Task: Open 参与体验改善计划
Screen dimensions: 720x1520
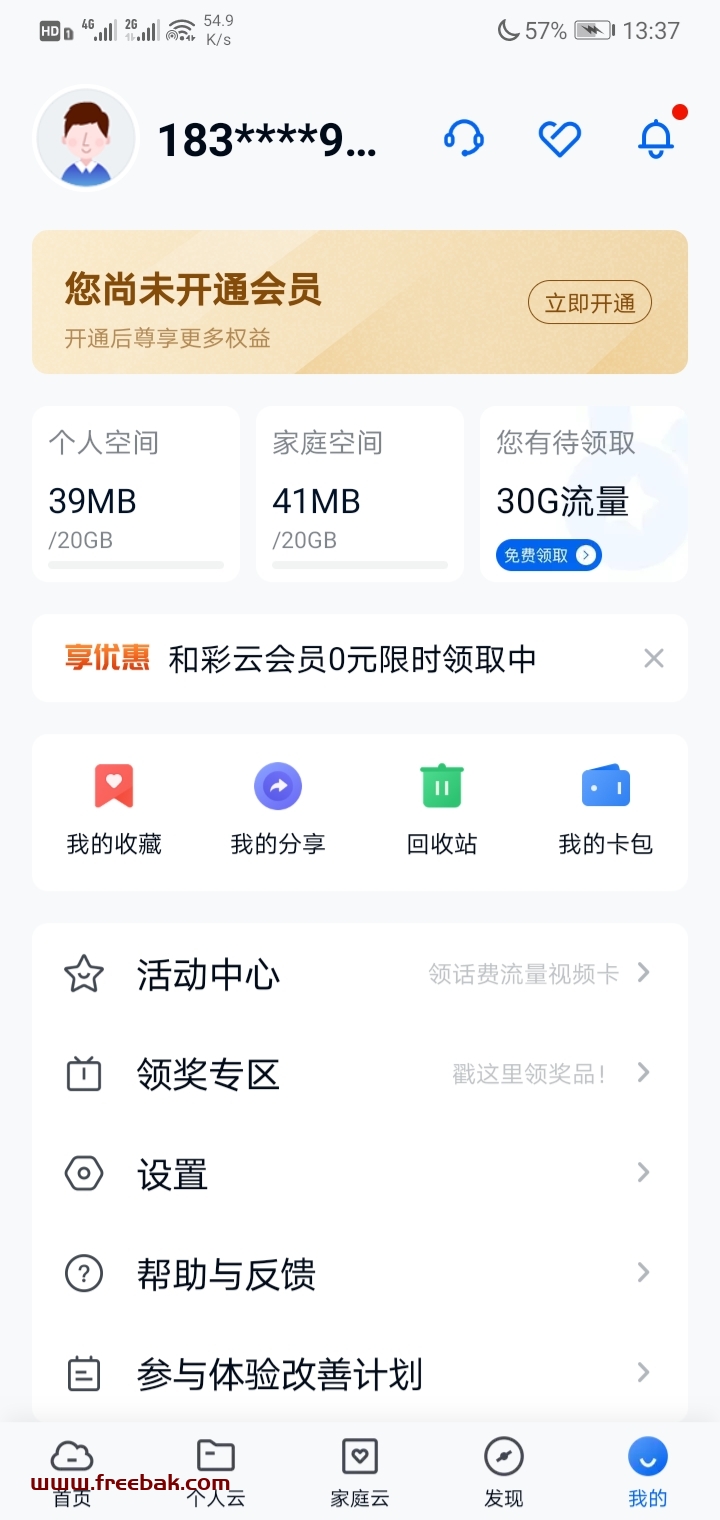Action: click(x=360, y=1373)
